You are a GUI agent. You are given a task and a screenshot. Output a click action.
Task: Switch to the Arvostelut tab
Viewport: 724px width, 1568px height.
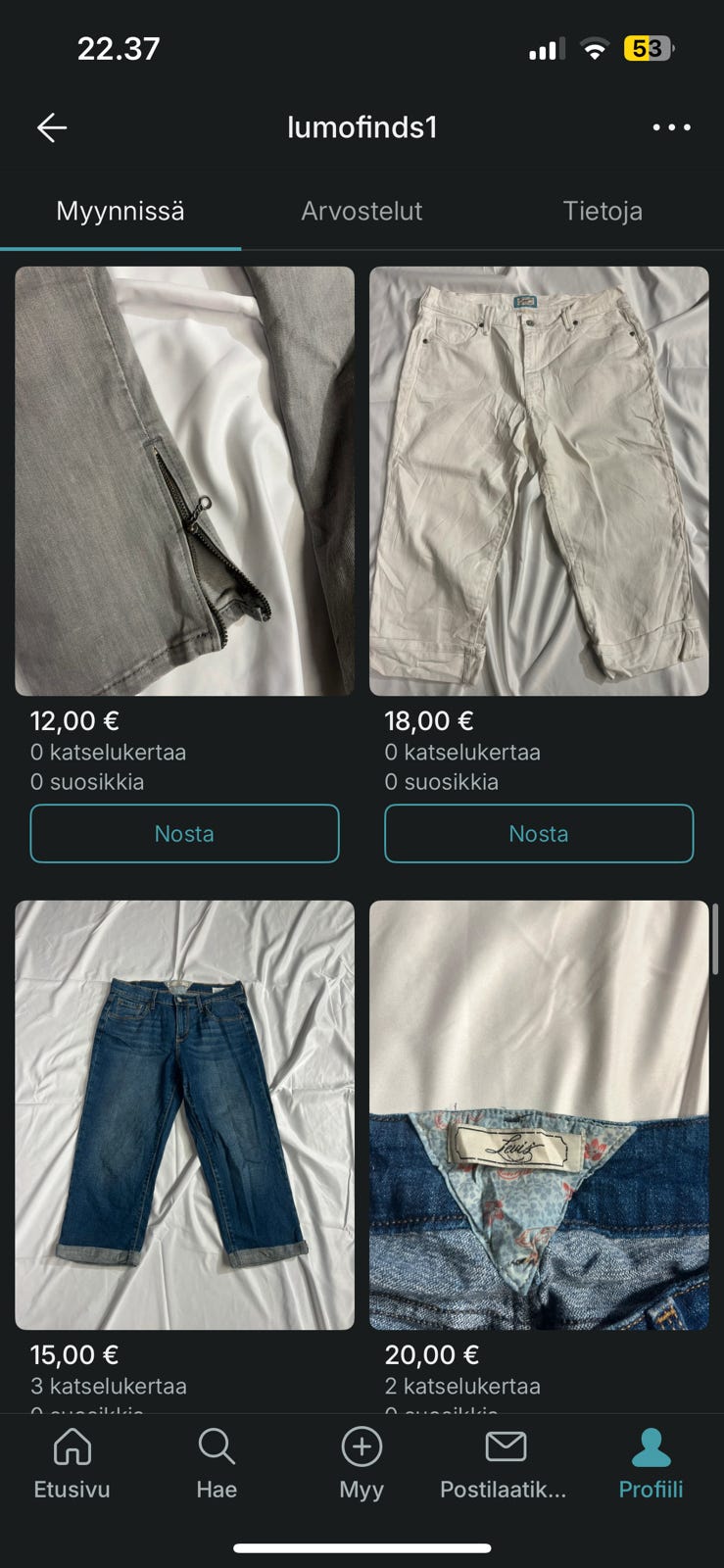(362, 211)
